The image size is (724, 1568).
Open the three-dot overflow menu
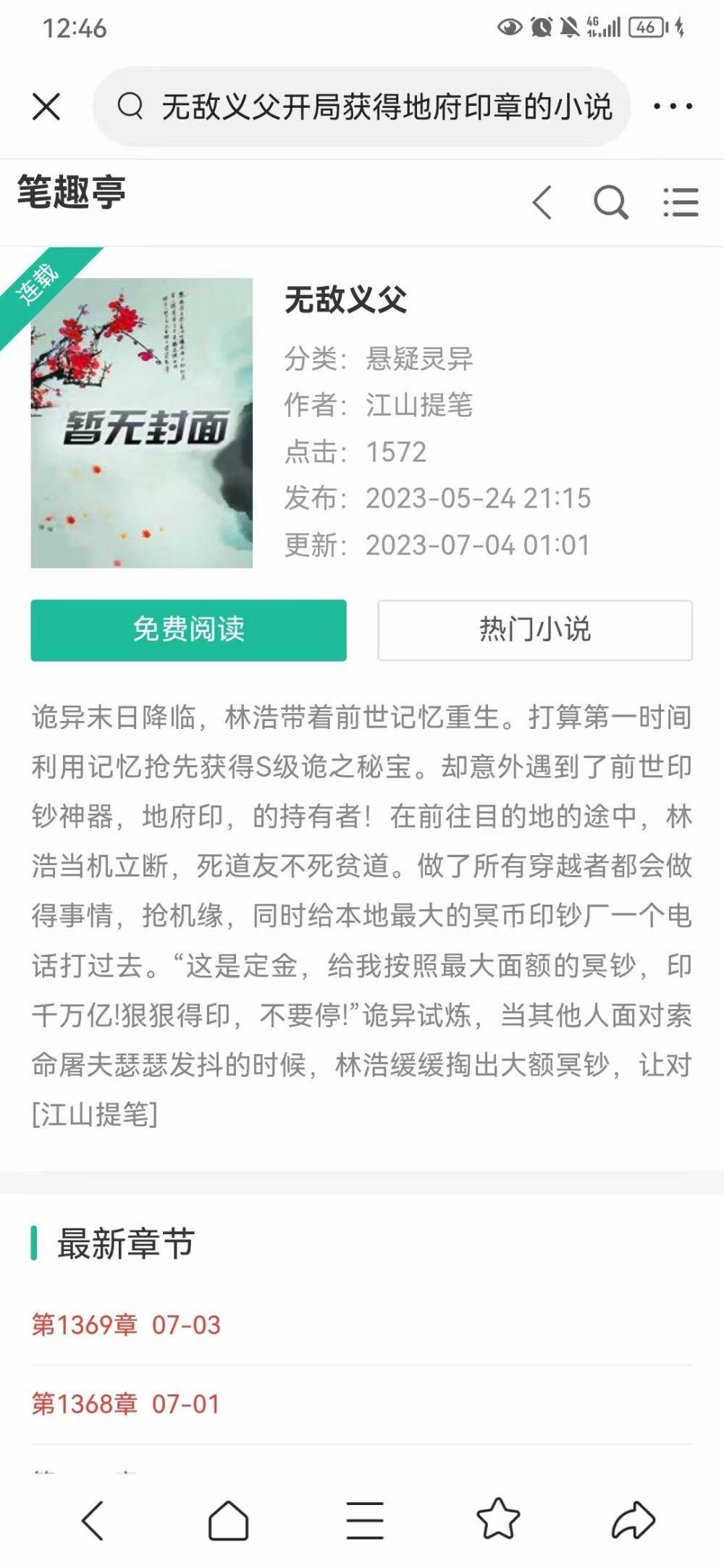point(673,107)
